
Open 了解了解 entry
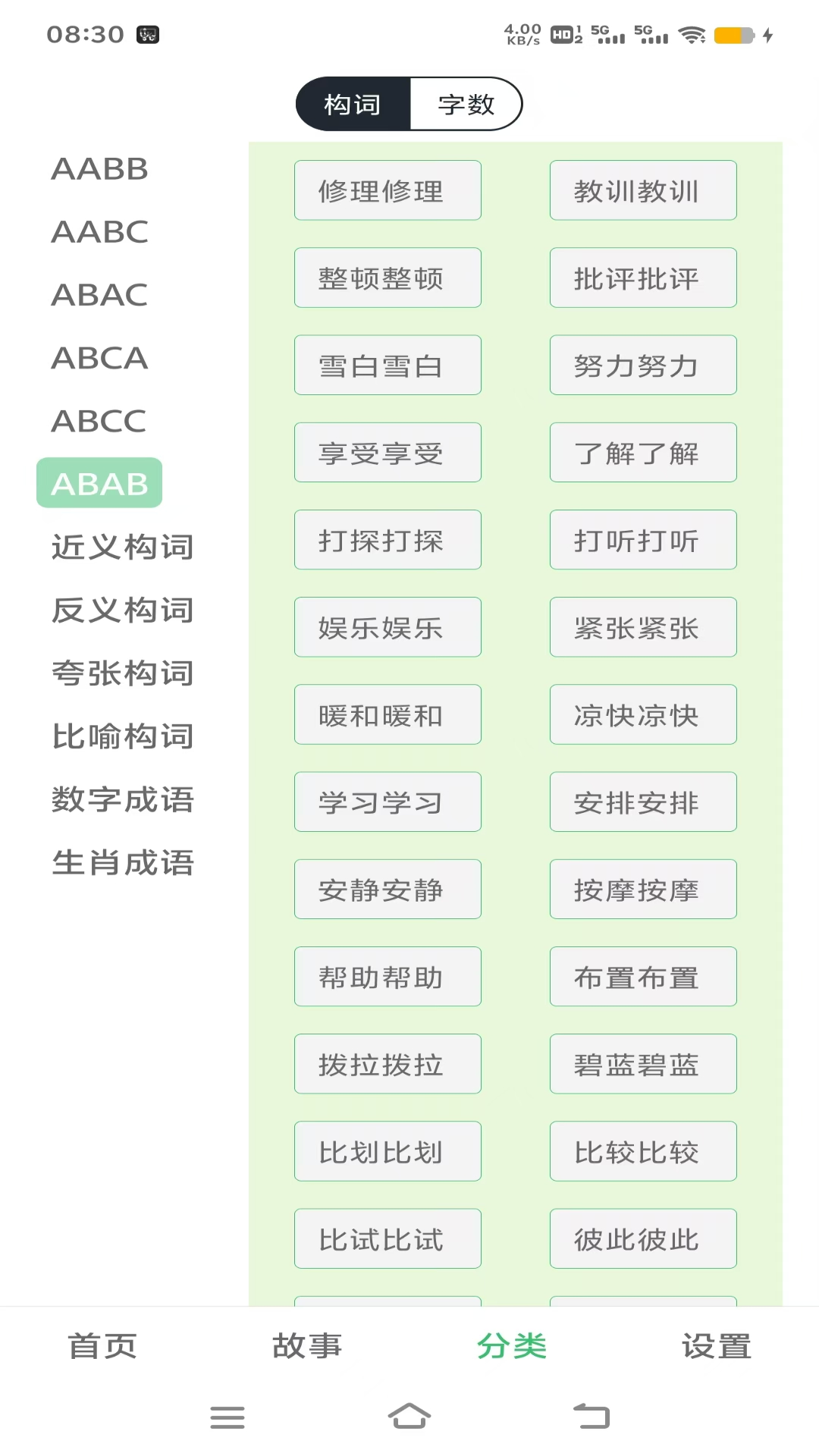643,453
